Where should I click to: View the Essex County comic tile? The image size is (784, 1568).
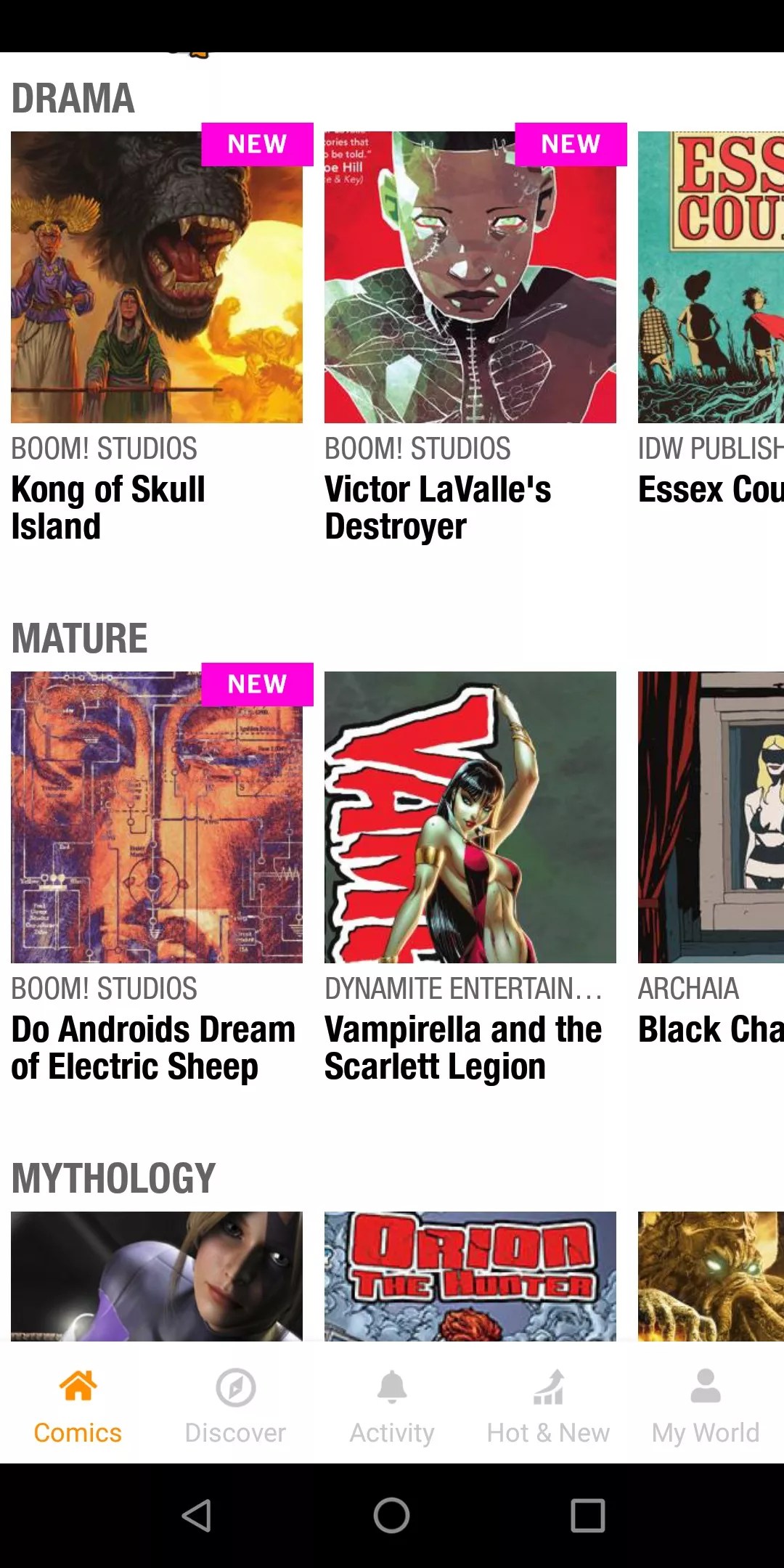pos(710,277)
